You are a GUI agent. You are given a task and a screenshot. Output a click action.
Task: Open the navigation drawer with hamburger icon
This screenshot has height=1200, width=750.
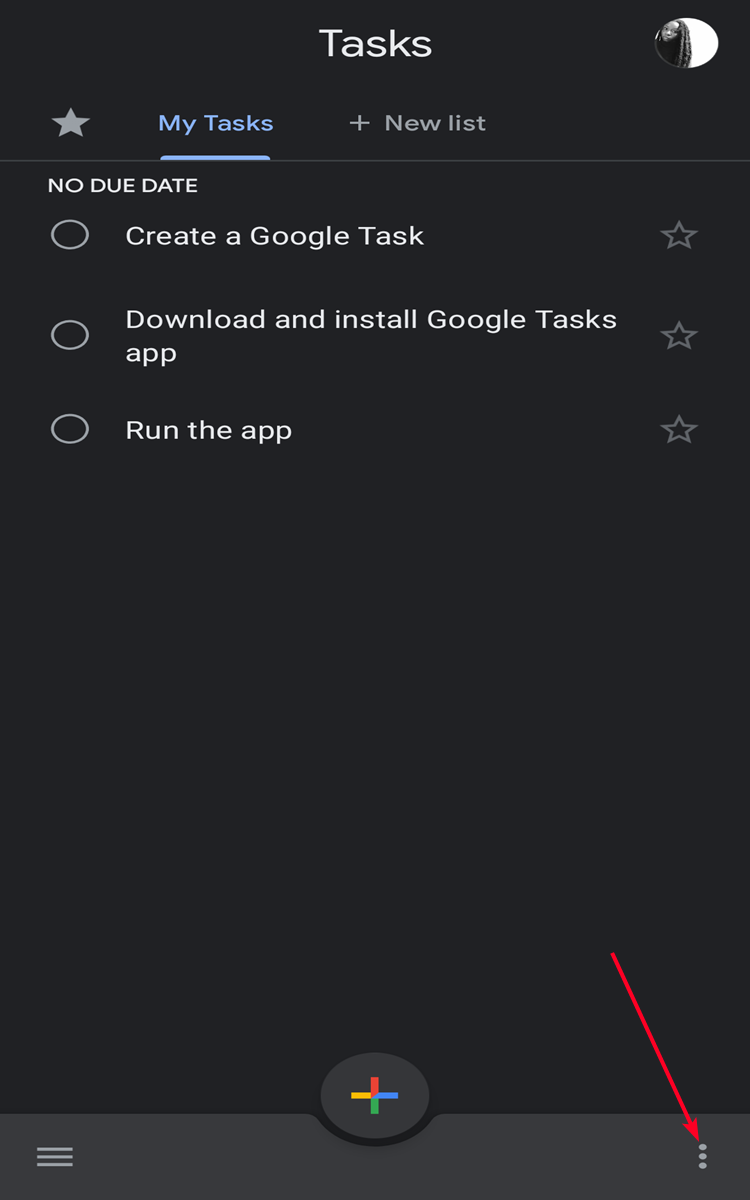pyautogui.click(x=55, y=1156)
